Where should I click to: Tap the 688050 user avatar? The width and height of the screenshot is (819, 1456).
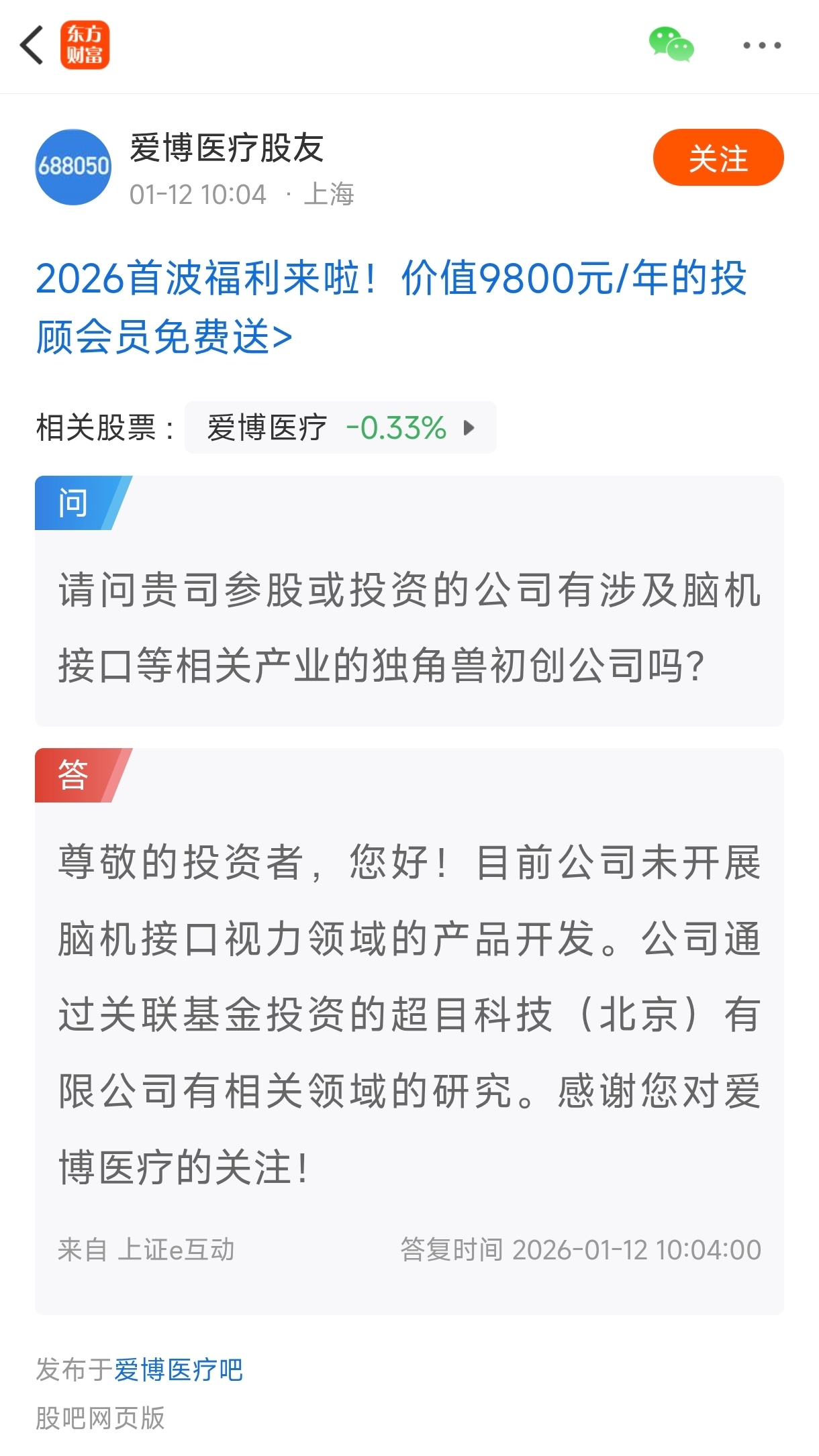[73, 164]
